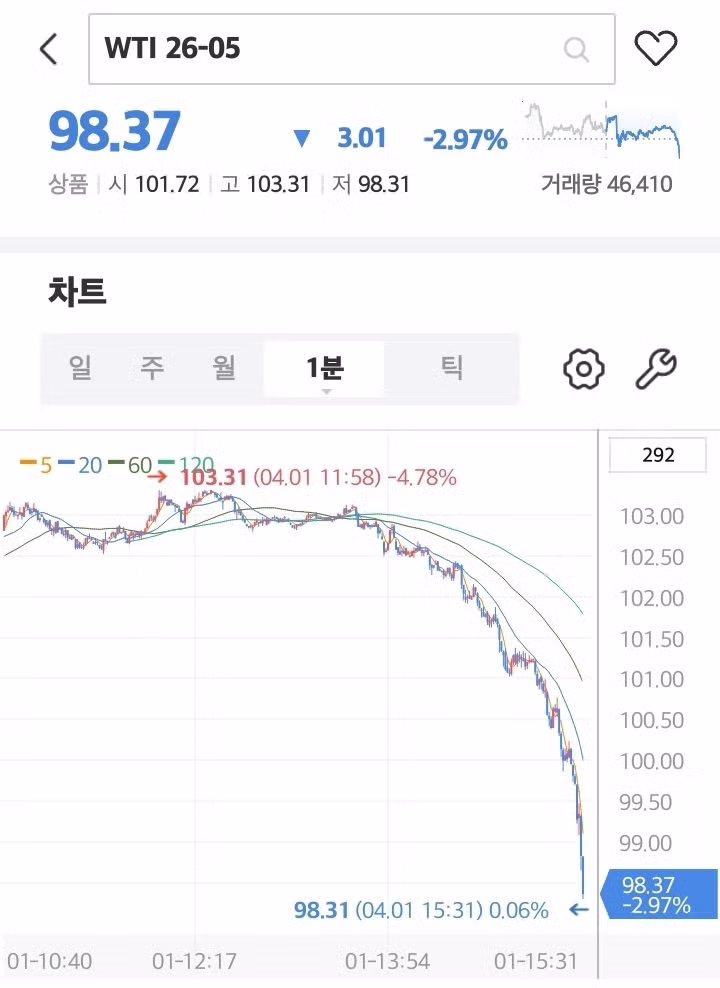Add WTI 26-05 to favorites with the heart icon
This screenshot has width=720, height=988.
point(656,48)
